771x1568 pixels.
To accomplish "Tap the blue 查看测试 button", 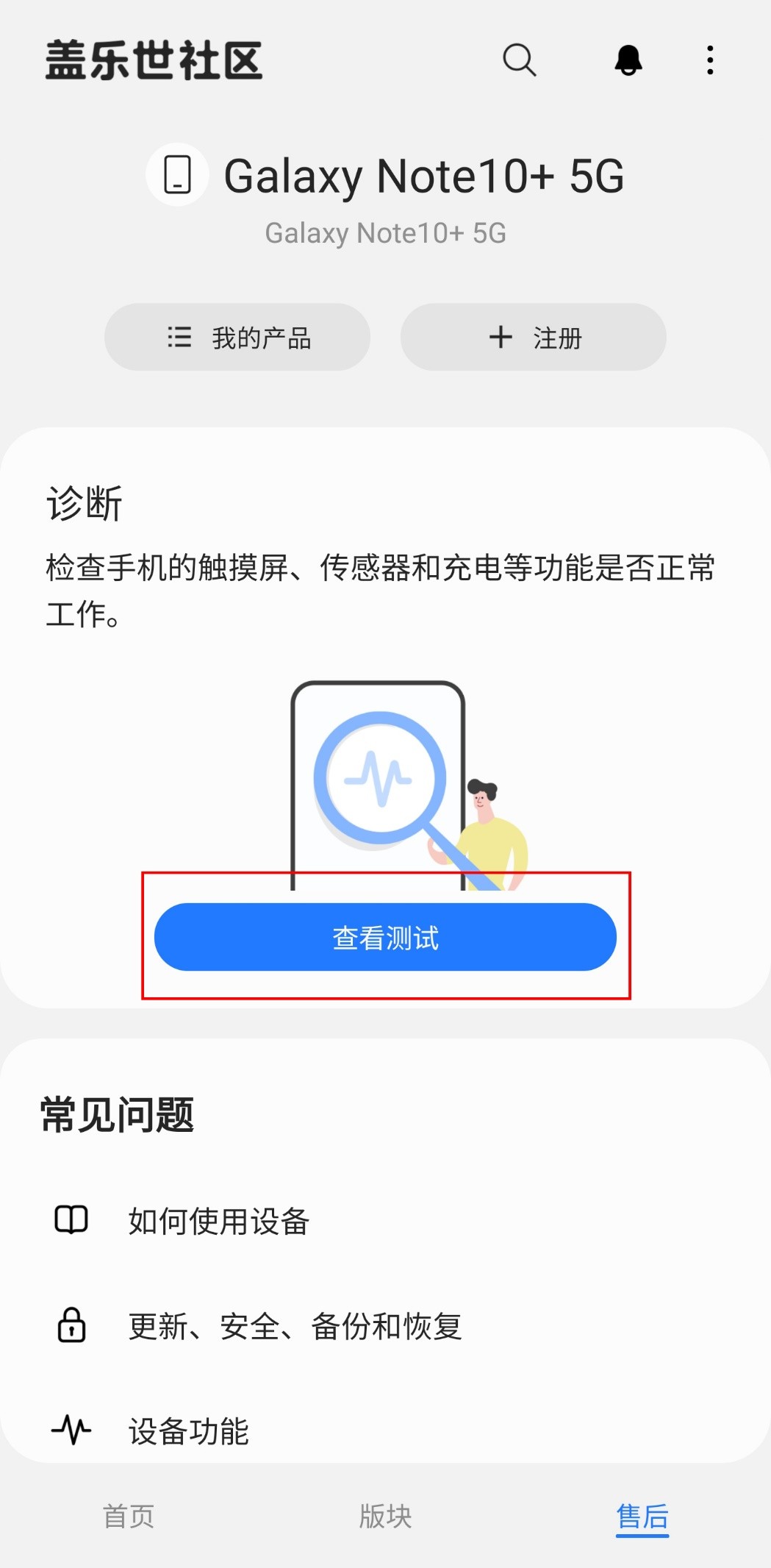I will [x=384, y=937].
